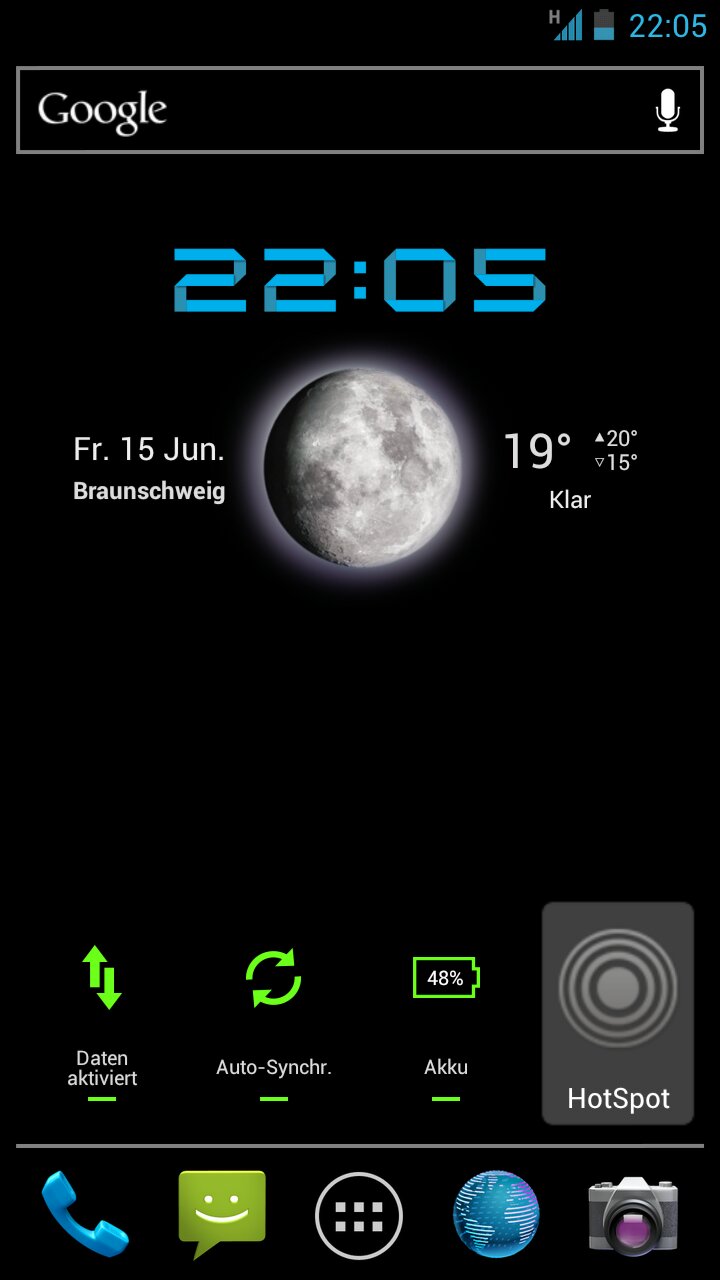Open the app drawer
This screenshot has height=1280, width=720.
(x=359, y=1216)
